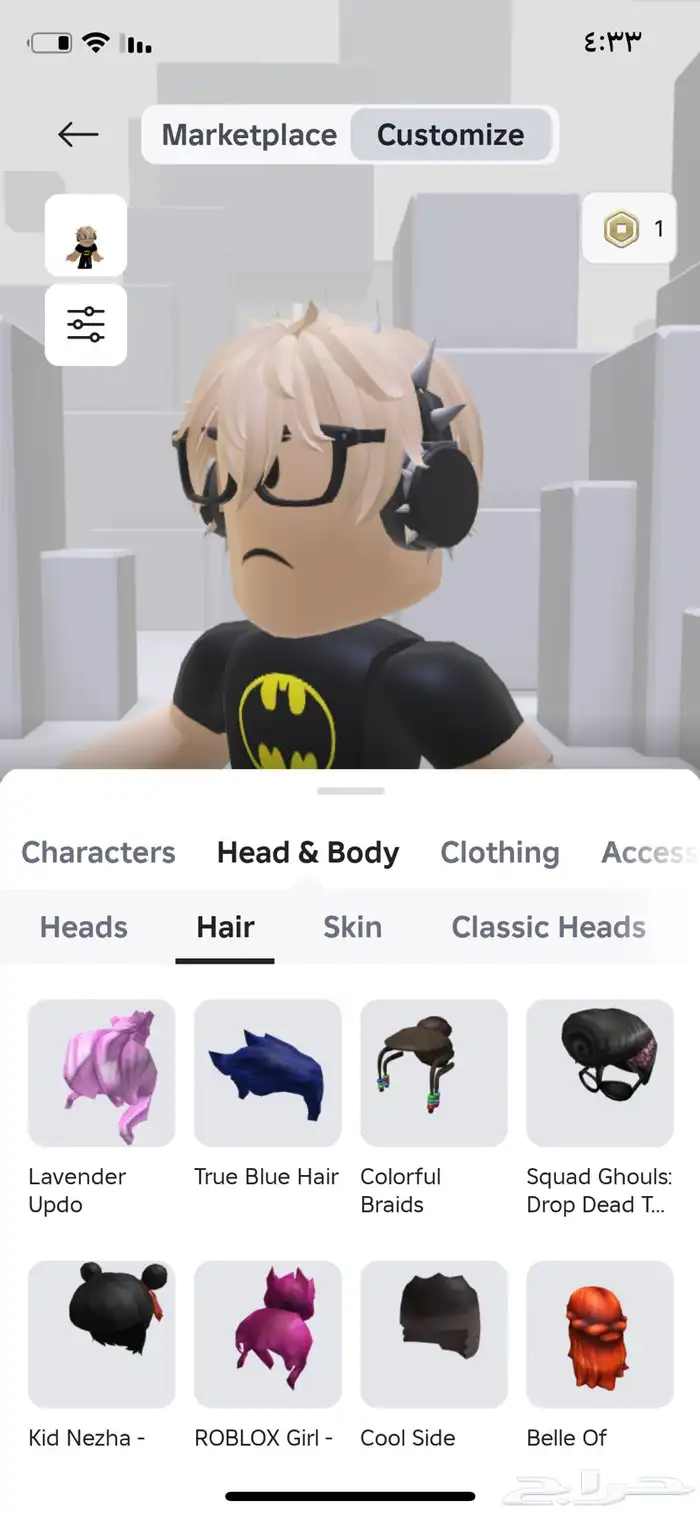Choose the True Blue Hair item
This screenshot has width=700, height=1516.
coord(268,1073)
